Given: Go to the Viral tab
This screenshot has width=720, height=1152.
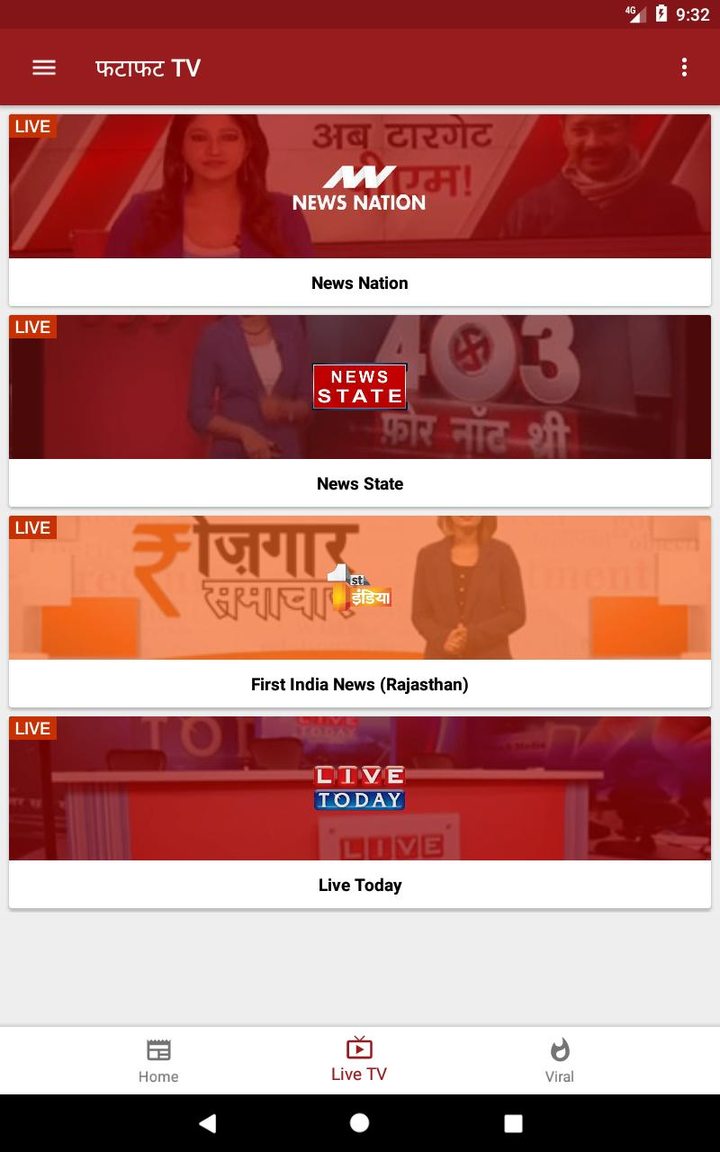Looking at the screenshot, I should [x=560, y=1061].
